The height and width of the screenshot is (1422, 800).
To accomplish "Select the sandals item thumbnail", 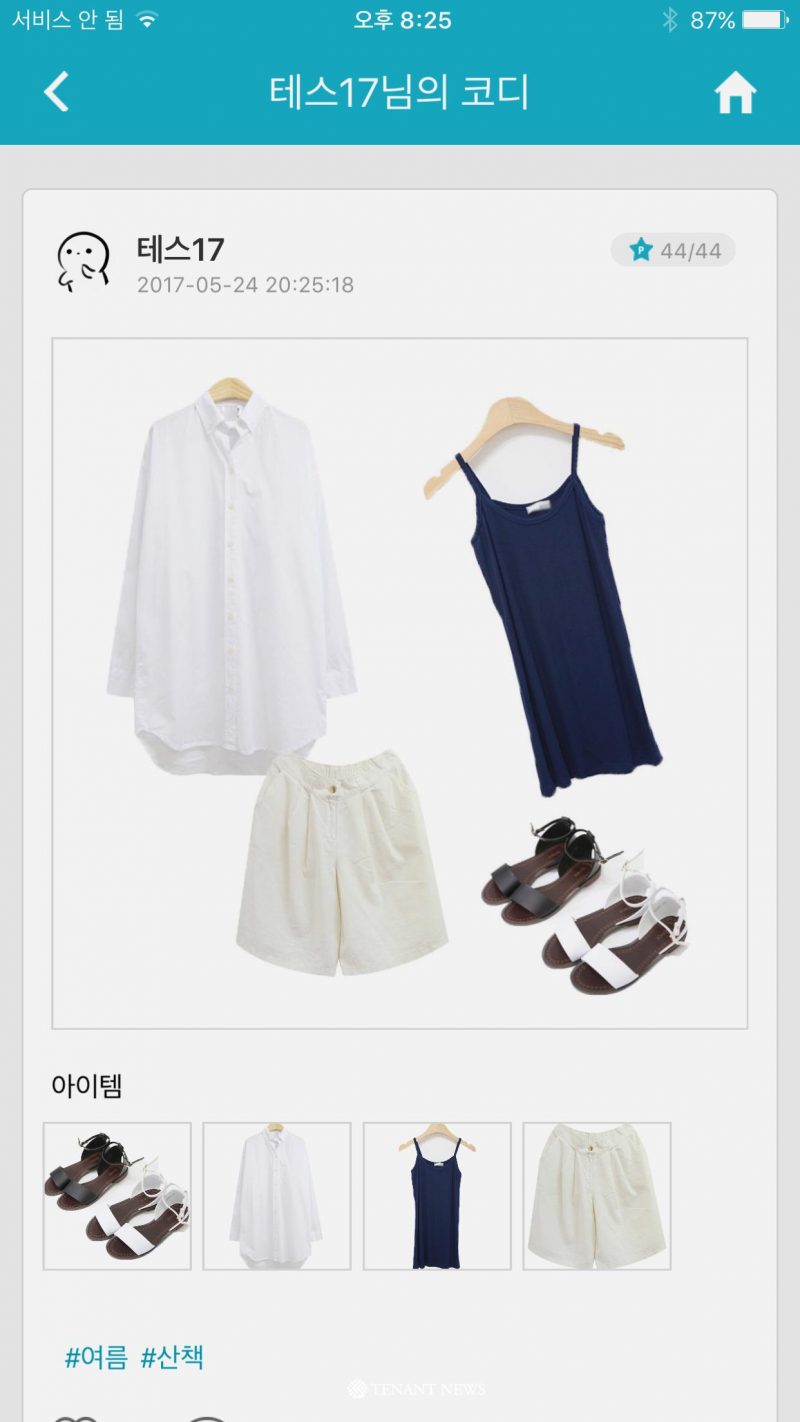I will pos(117,1196).
